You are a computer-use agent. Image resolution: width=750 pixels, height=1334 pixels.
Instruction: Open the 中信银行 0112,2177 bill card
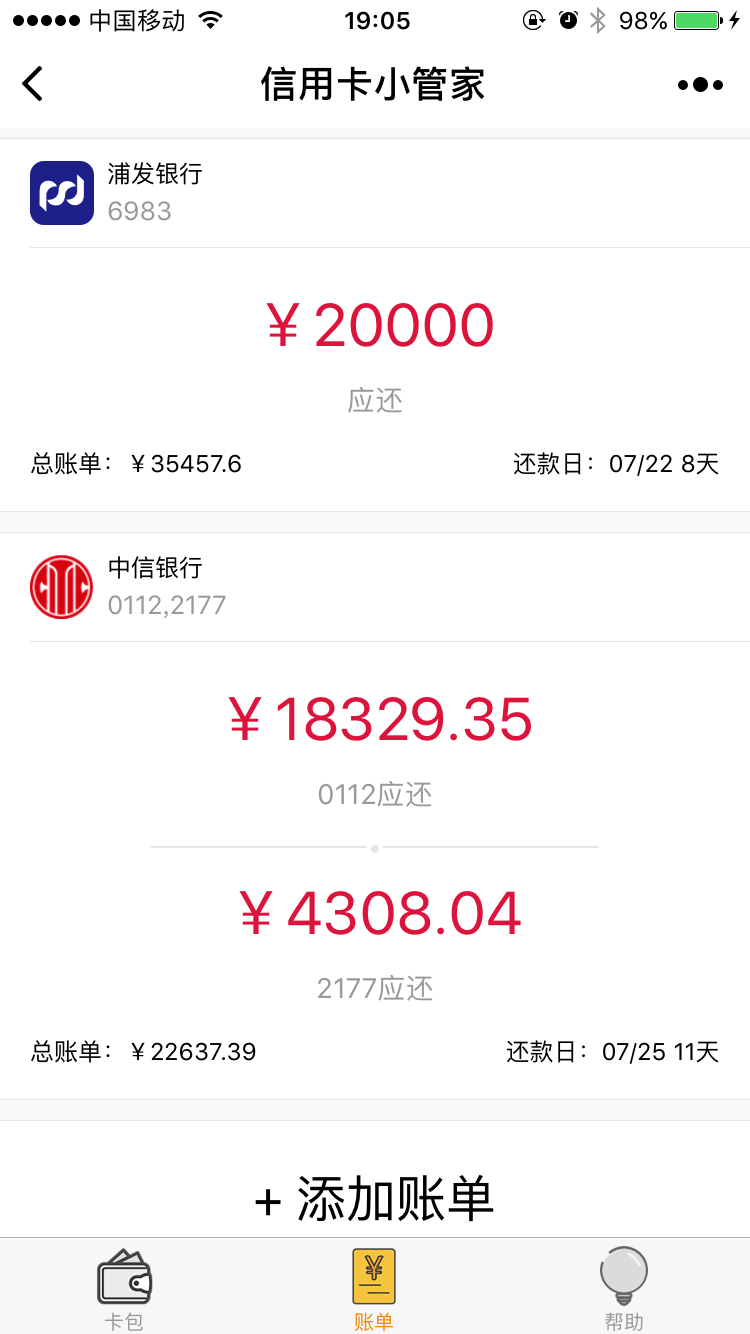[x=375, y=815]
